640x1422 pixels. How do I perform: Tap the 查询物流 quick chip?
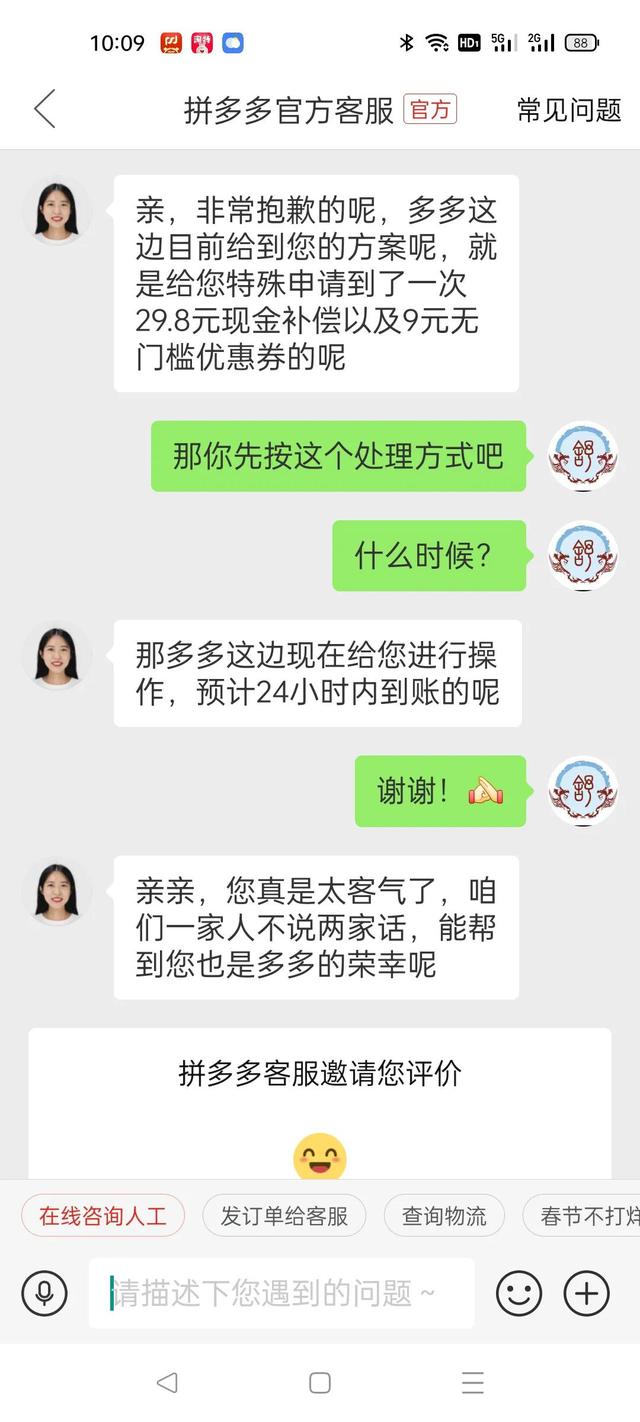tap(444, 1216)
